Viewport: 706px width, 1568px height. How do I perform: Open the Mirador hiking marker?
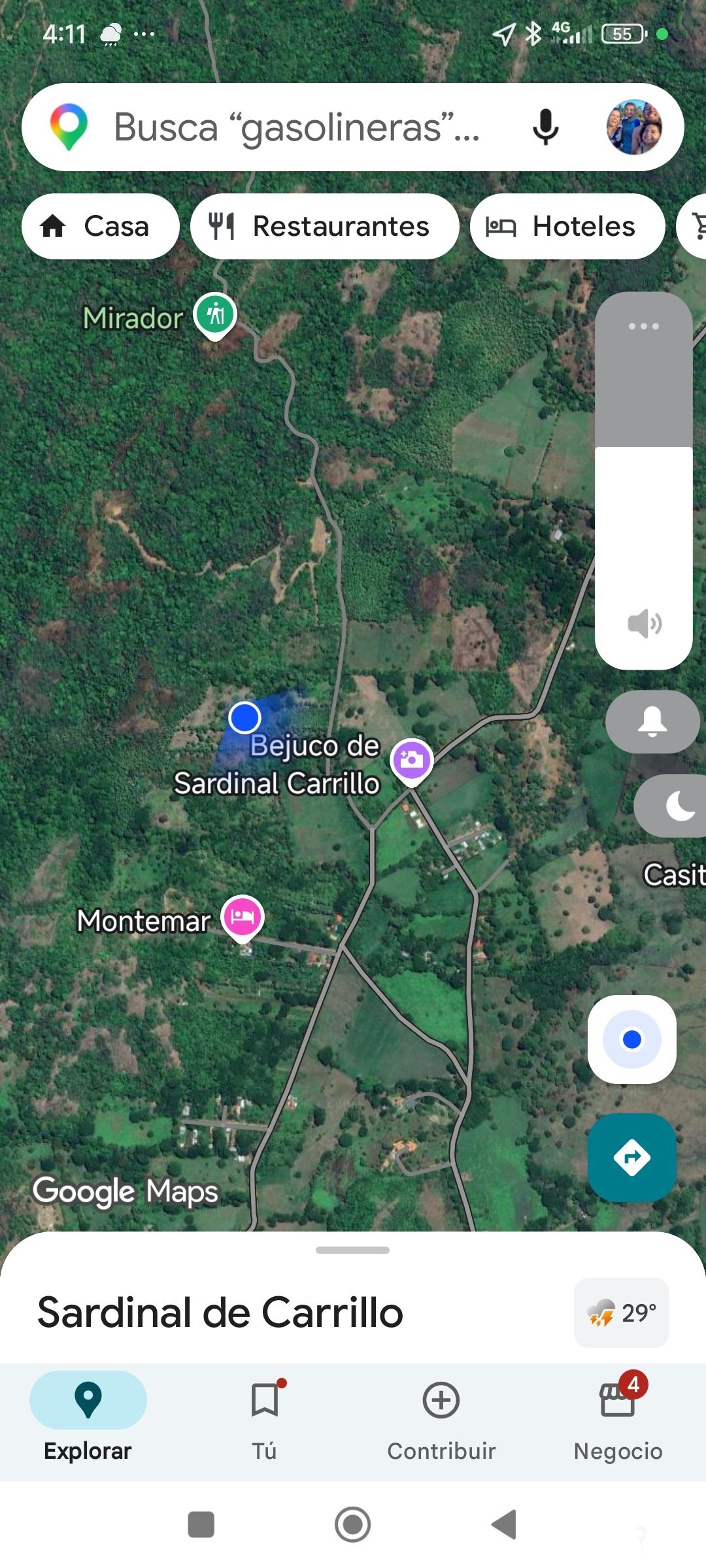pos(215,316)
